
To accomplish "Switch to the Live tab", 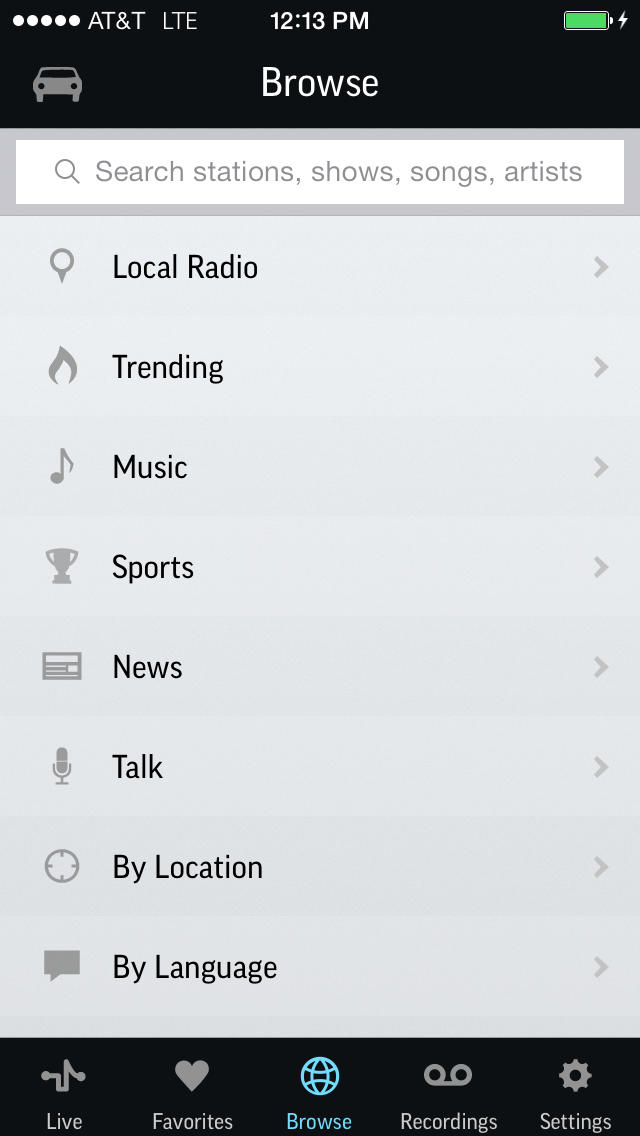I will tap(64, 1090).
